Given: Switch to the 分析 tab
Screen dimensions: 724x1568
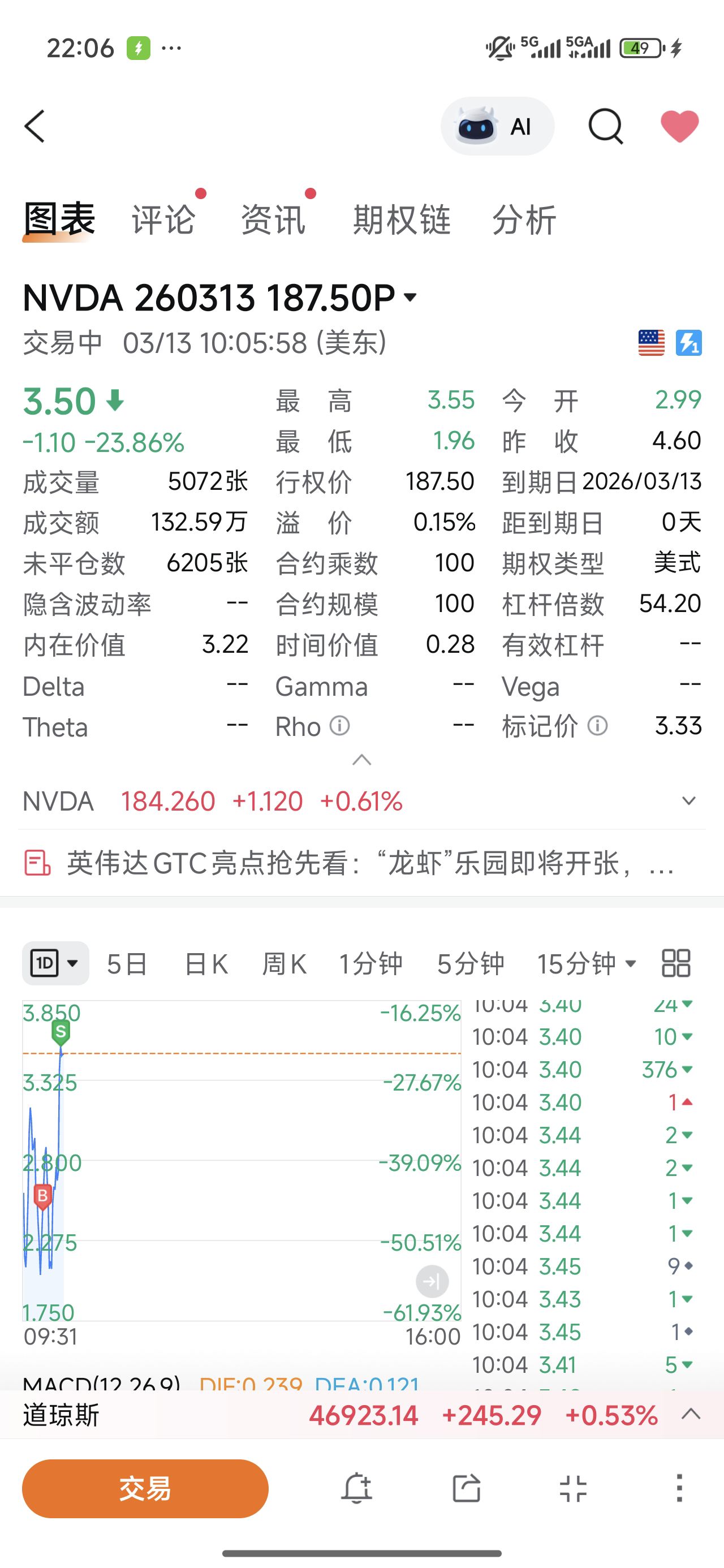Looking at the screenshot, I should (524, 219).
